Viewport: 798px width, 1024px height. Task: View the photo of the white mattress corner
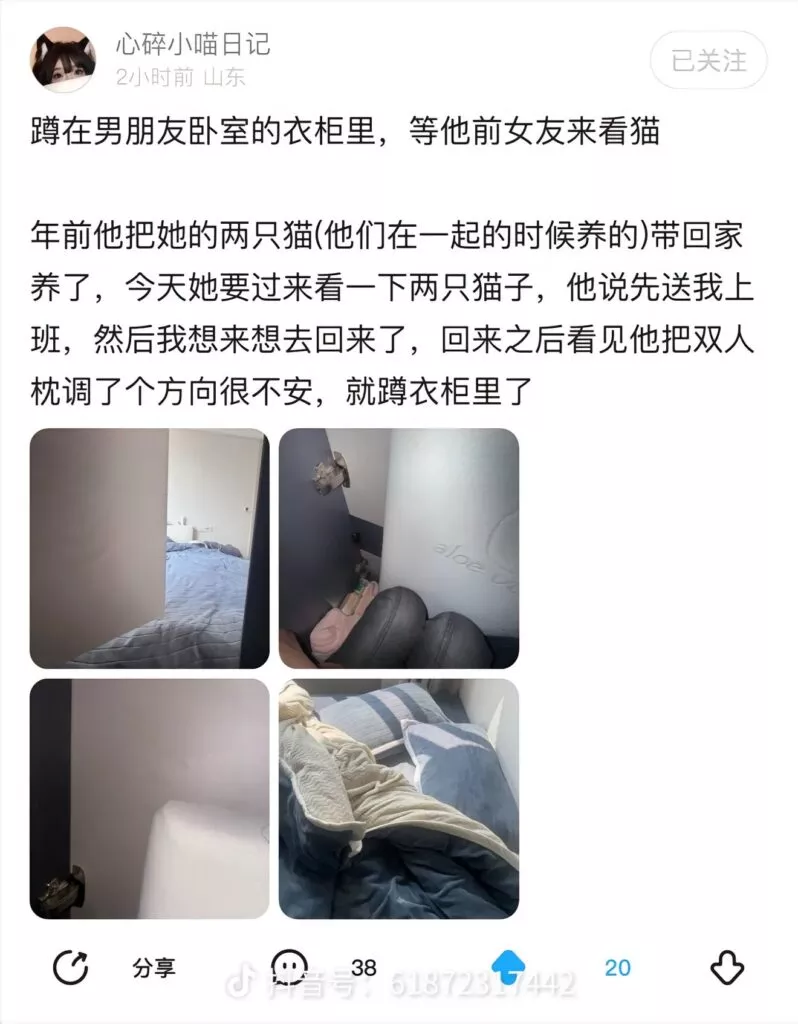click(150, 798)
